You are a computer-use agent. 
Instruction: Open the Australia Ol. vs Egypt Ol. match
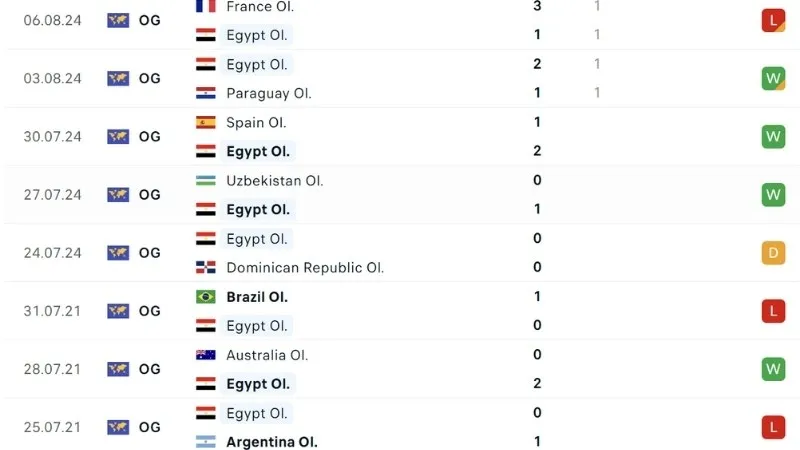400,369
